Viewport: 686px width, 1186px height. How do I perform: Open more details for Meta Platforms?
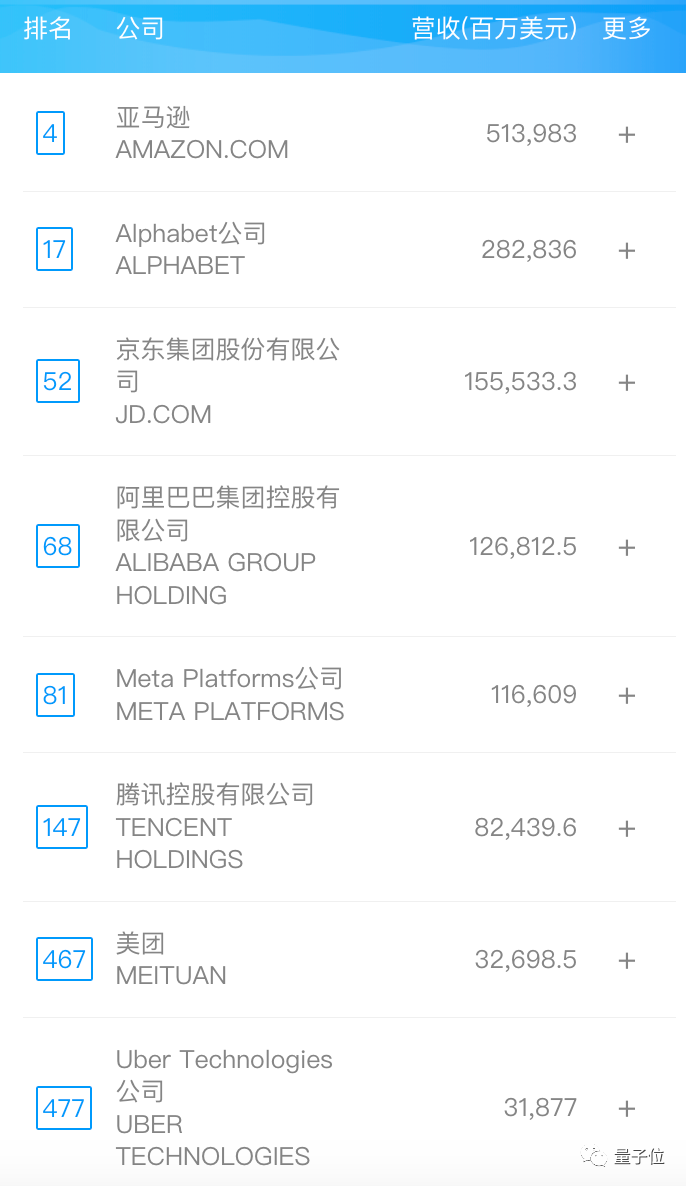pos(627,695)
